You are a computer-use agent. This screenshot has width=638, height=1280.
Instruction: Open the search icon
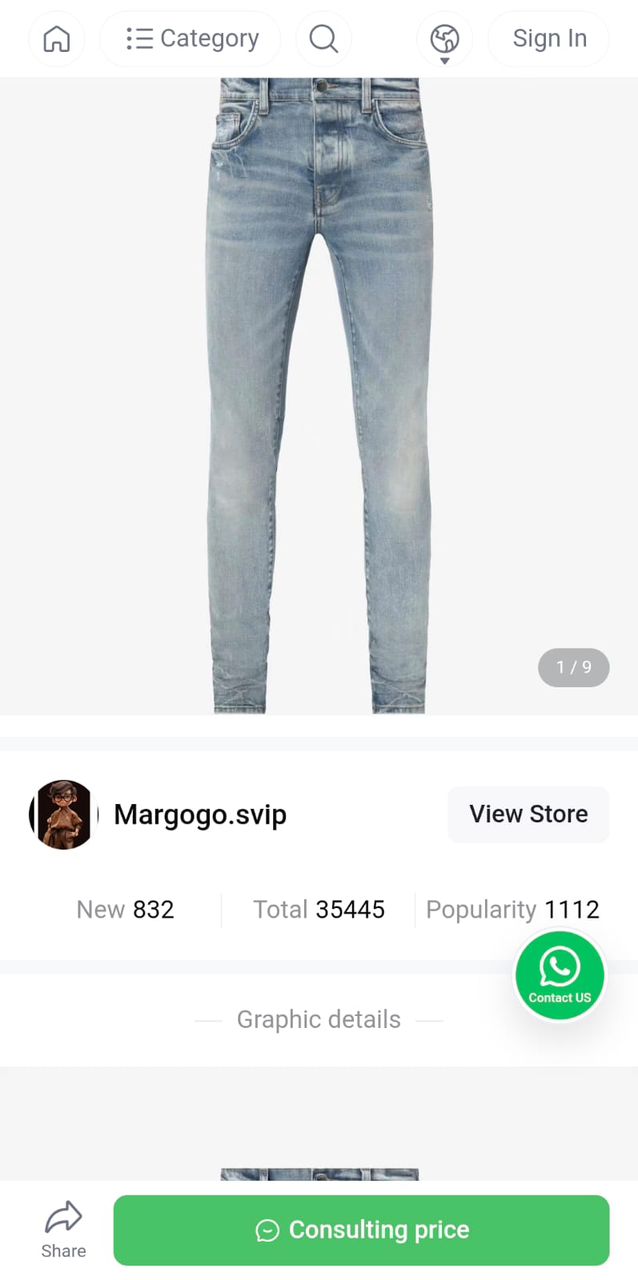[323, 39]
